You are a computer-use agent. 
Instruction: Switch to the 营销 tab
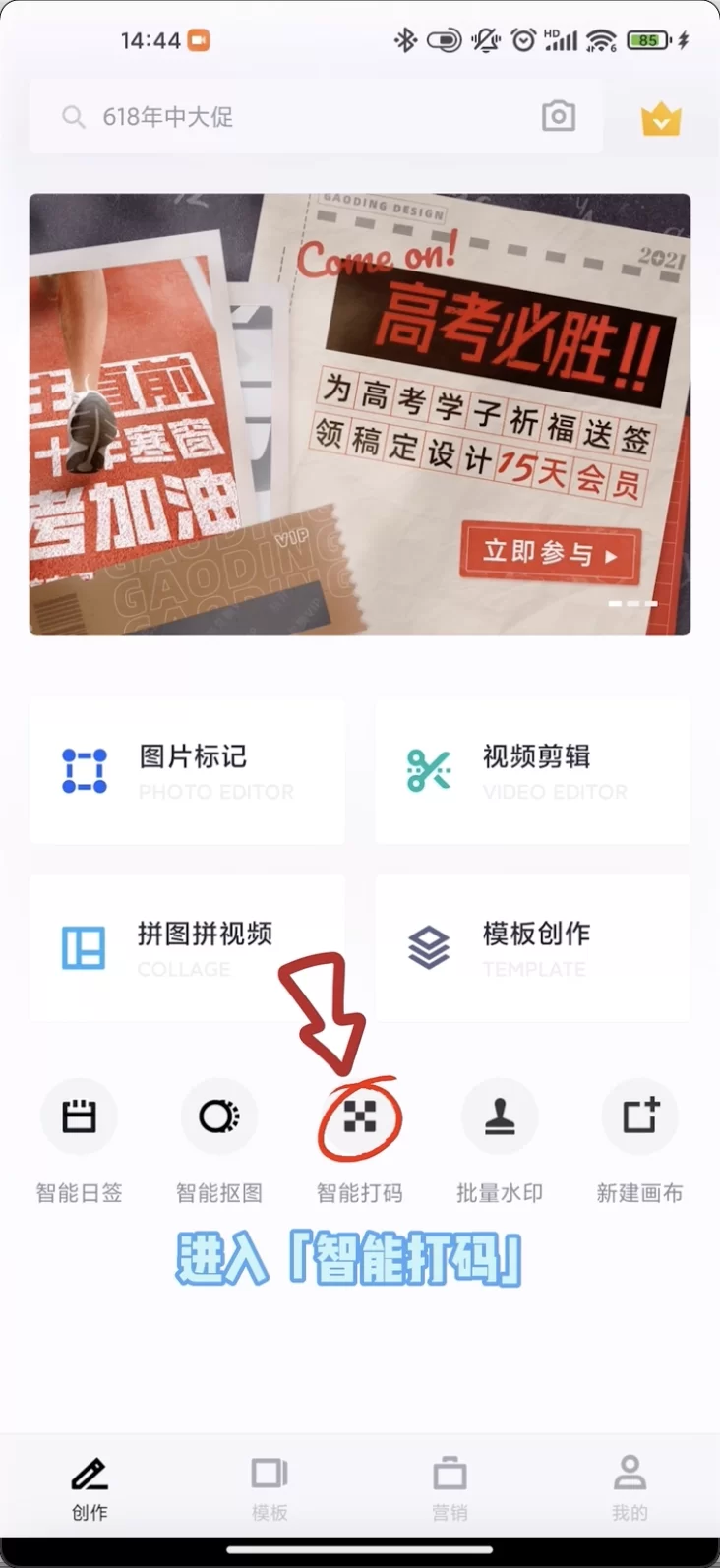450,1487
